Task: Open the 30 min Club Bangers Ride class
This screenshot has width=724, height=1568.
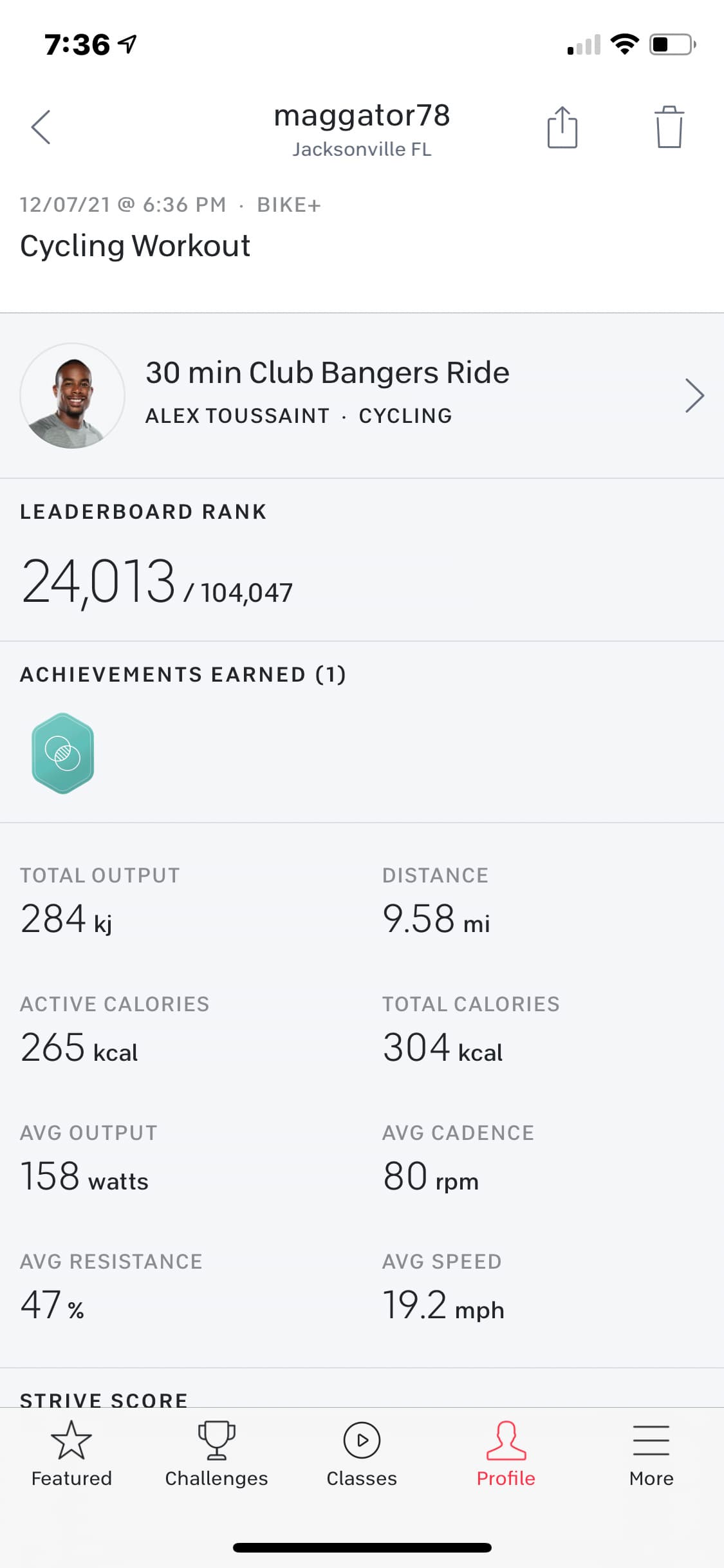Action: (x=362, y=395)
